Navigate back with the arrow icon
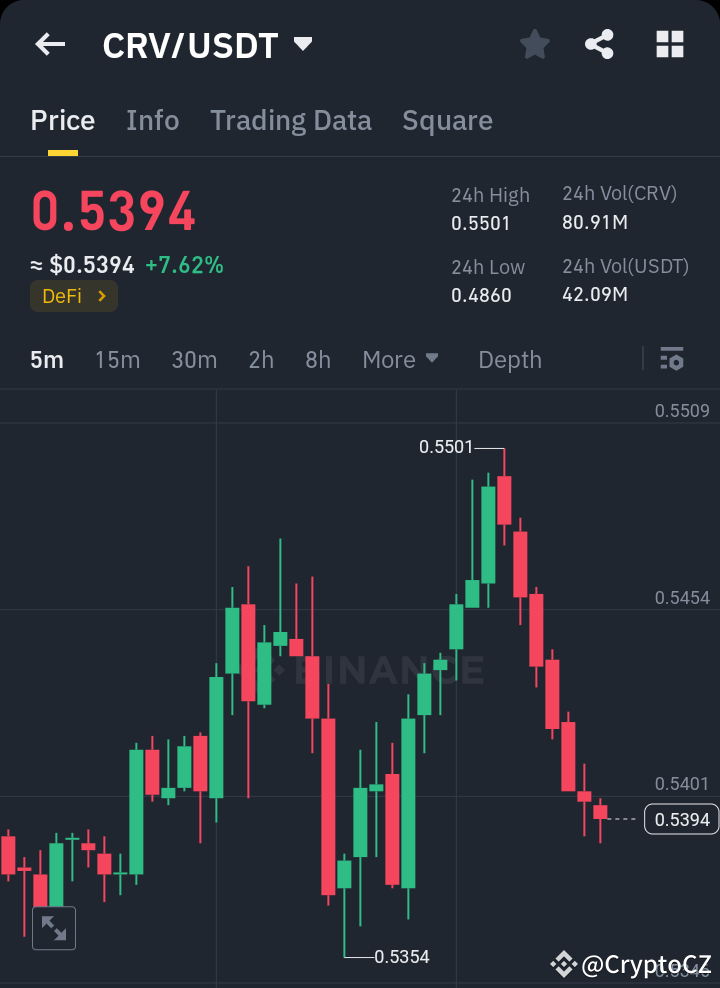Viewport: 720px width, 988px height. pyautogui.click(x=49, y=44)
